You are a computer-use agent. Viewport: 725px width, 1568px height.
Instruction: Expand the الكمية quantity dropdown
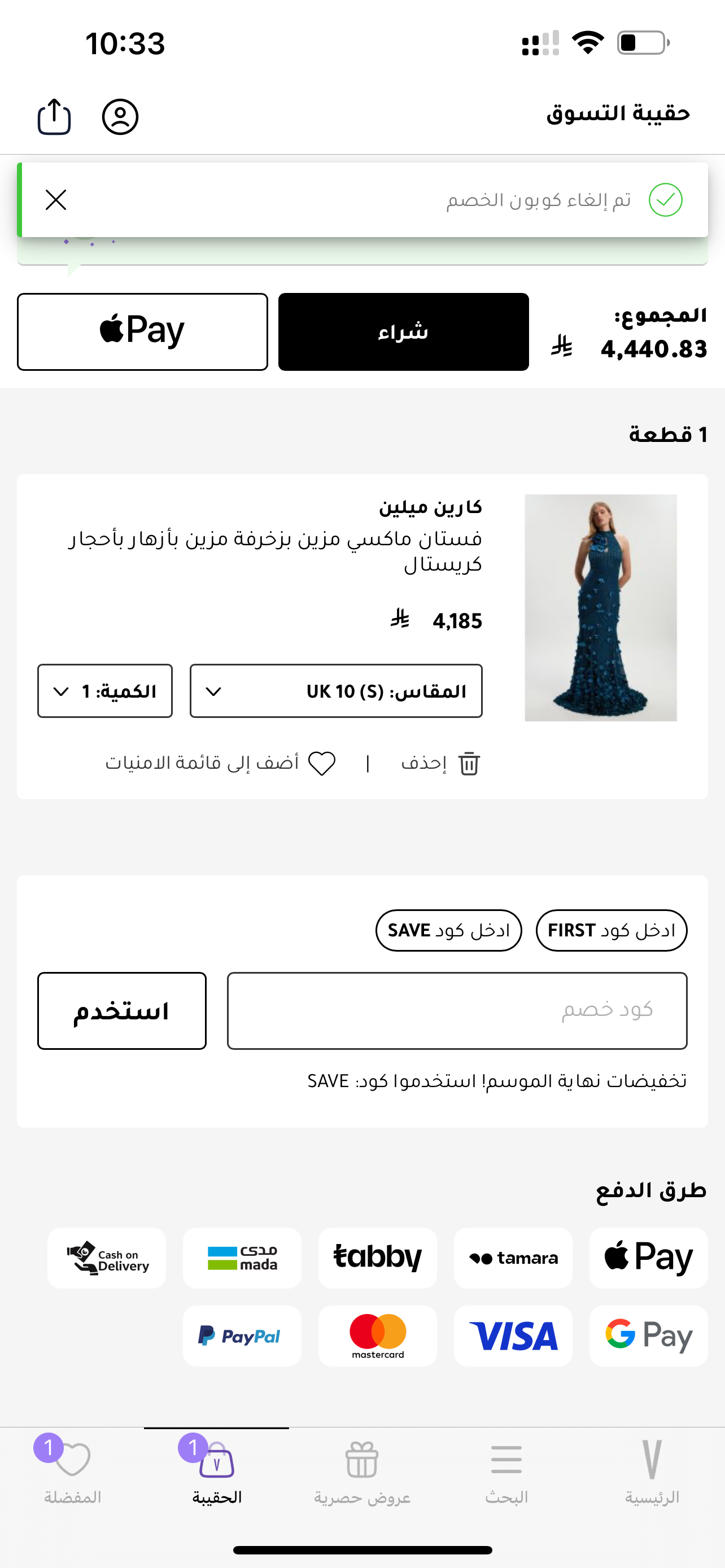pyautogui.click(x=104, y=691)
